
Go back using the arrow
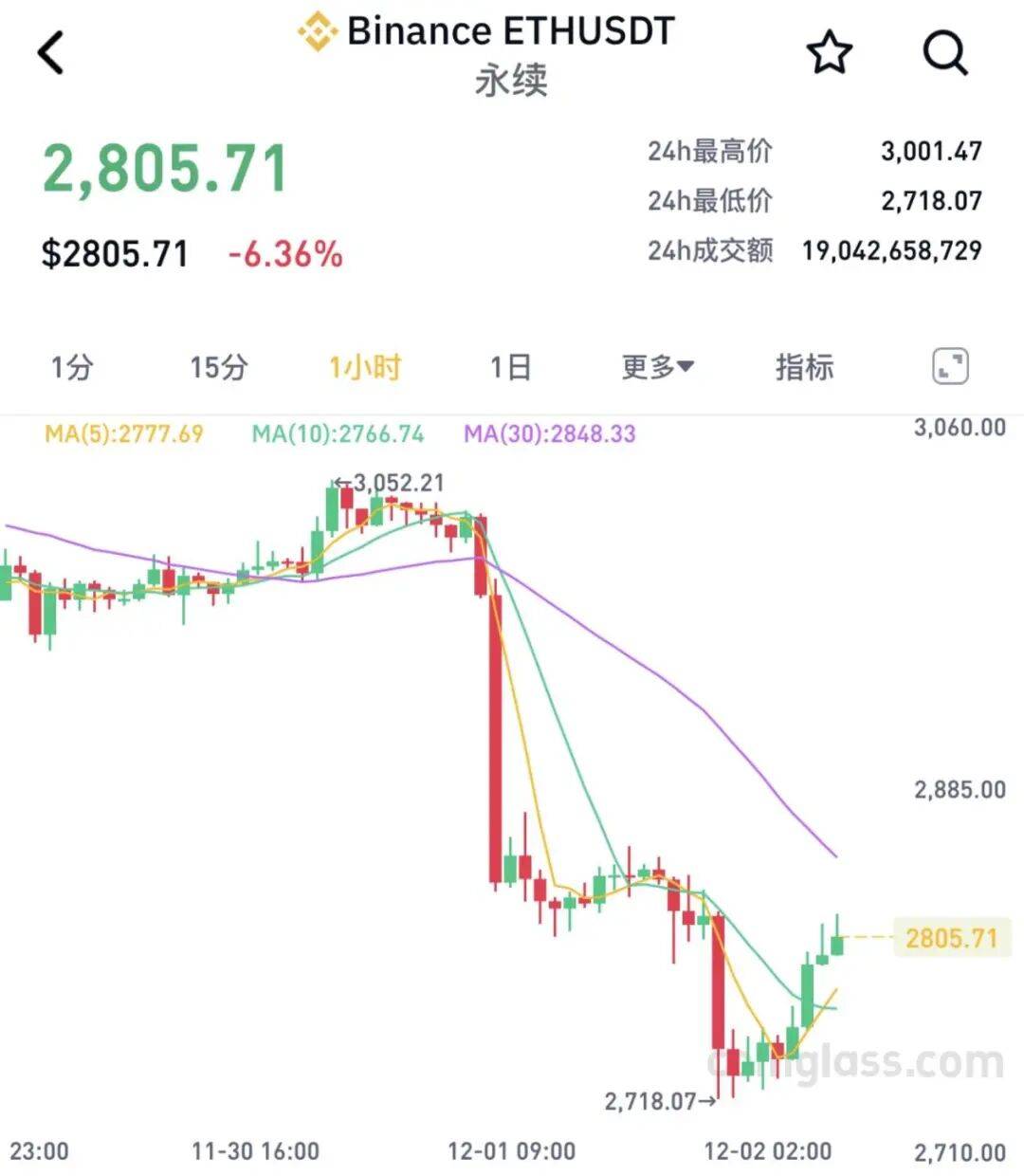point(51,52)
